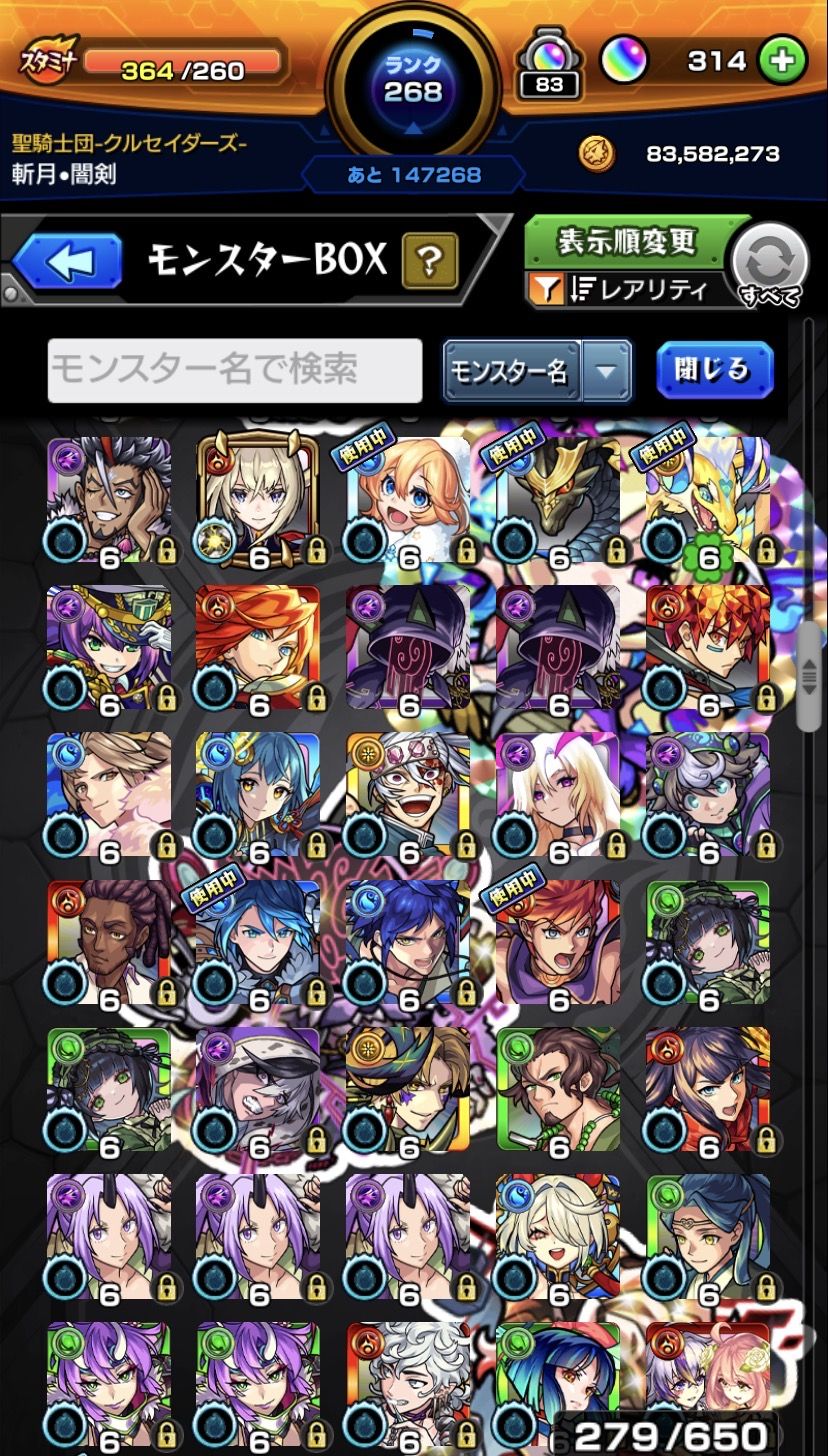The width and height of the screenshot is (828, 1456).
Task: Focus the モンスター名で検索 search field
Action: (235, 370)
